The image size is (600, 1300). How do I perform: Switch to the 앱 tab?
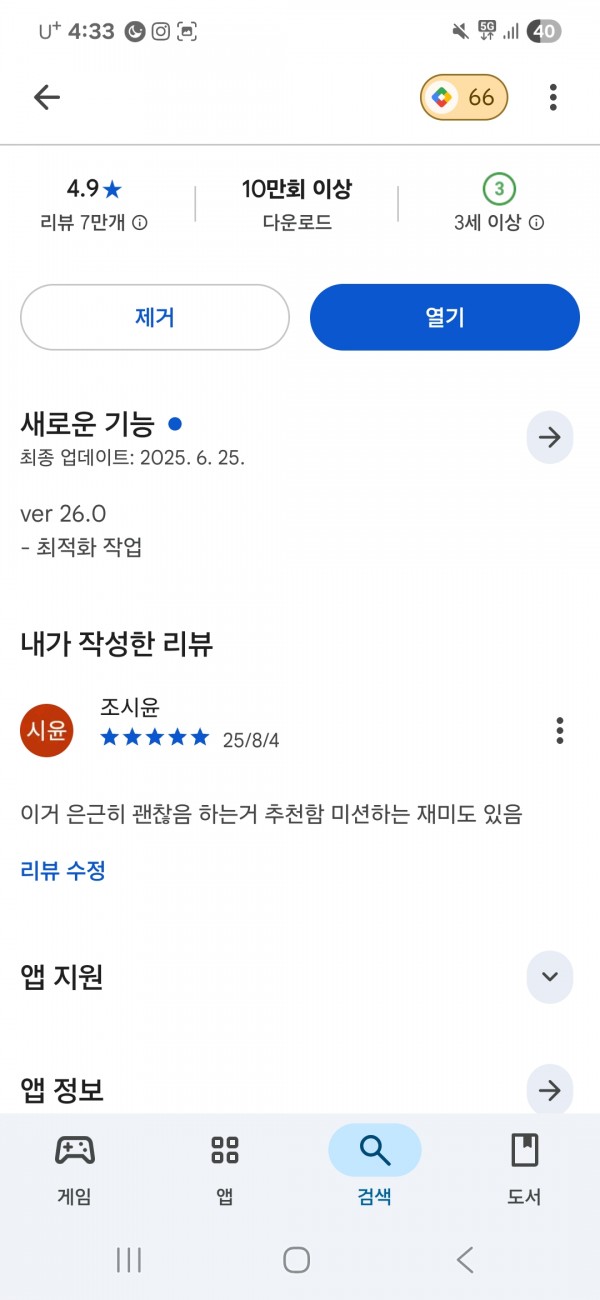point(225,1167)
